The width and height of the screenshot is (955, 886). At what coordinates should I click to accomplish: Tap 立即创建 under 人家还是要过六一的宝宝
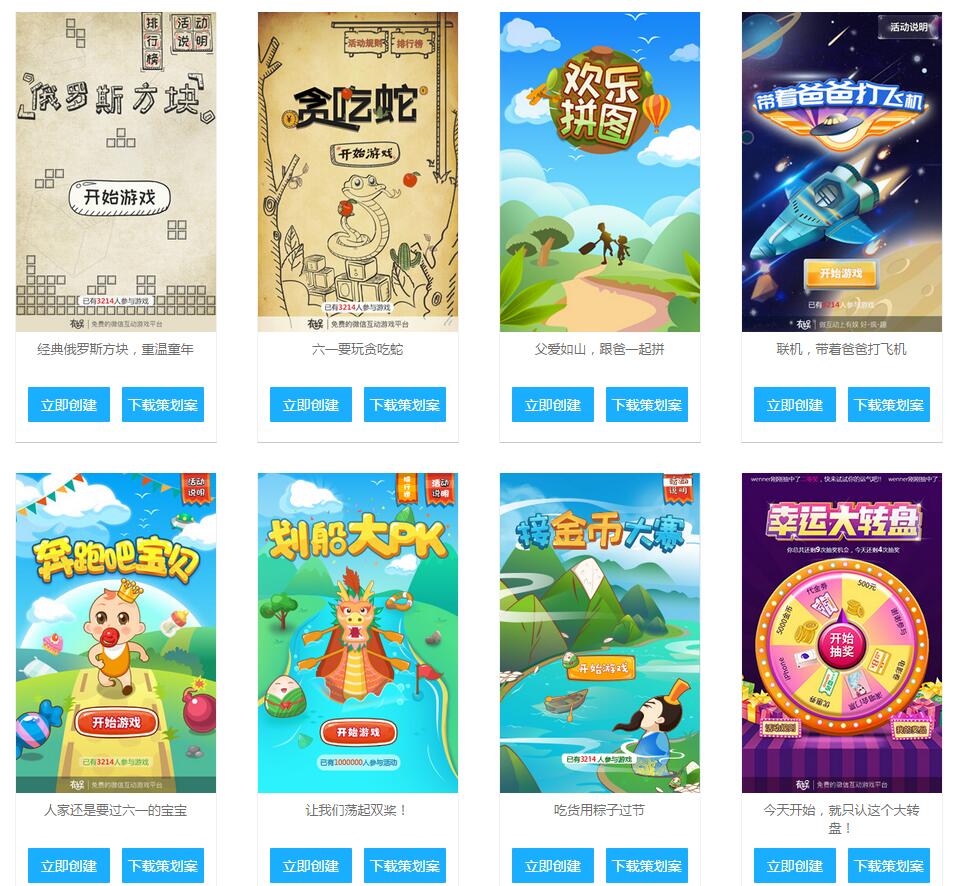[x=69, y=866]
